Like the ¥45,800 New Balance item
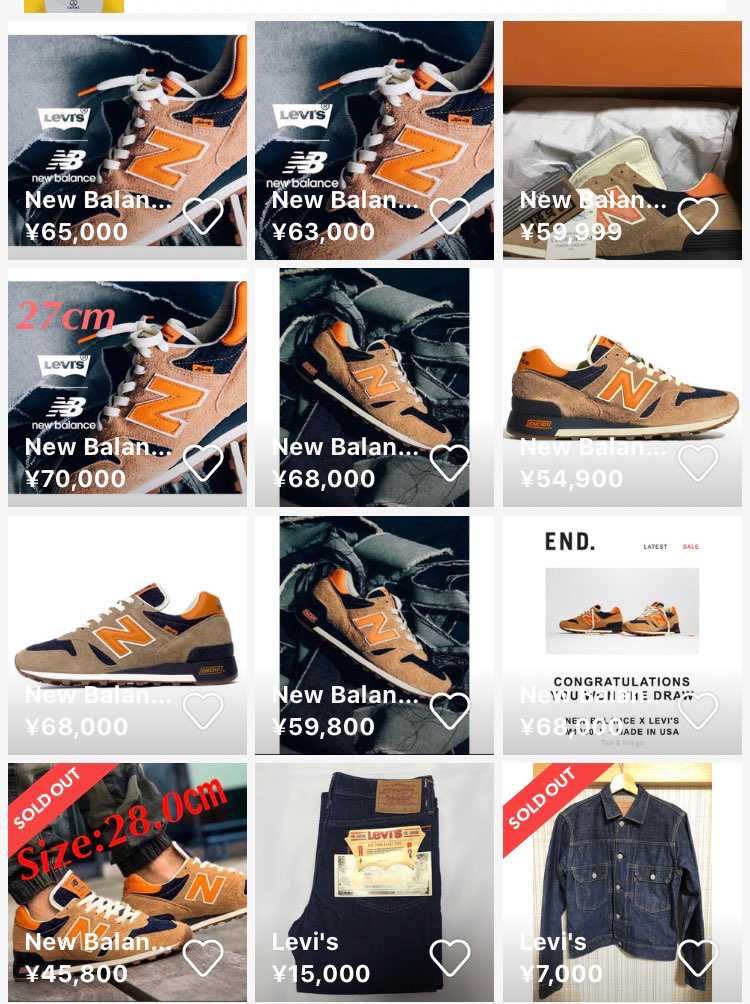The height and width of the screenshot is (1004, 750). pyautogui.click(x=203, y=957)
